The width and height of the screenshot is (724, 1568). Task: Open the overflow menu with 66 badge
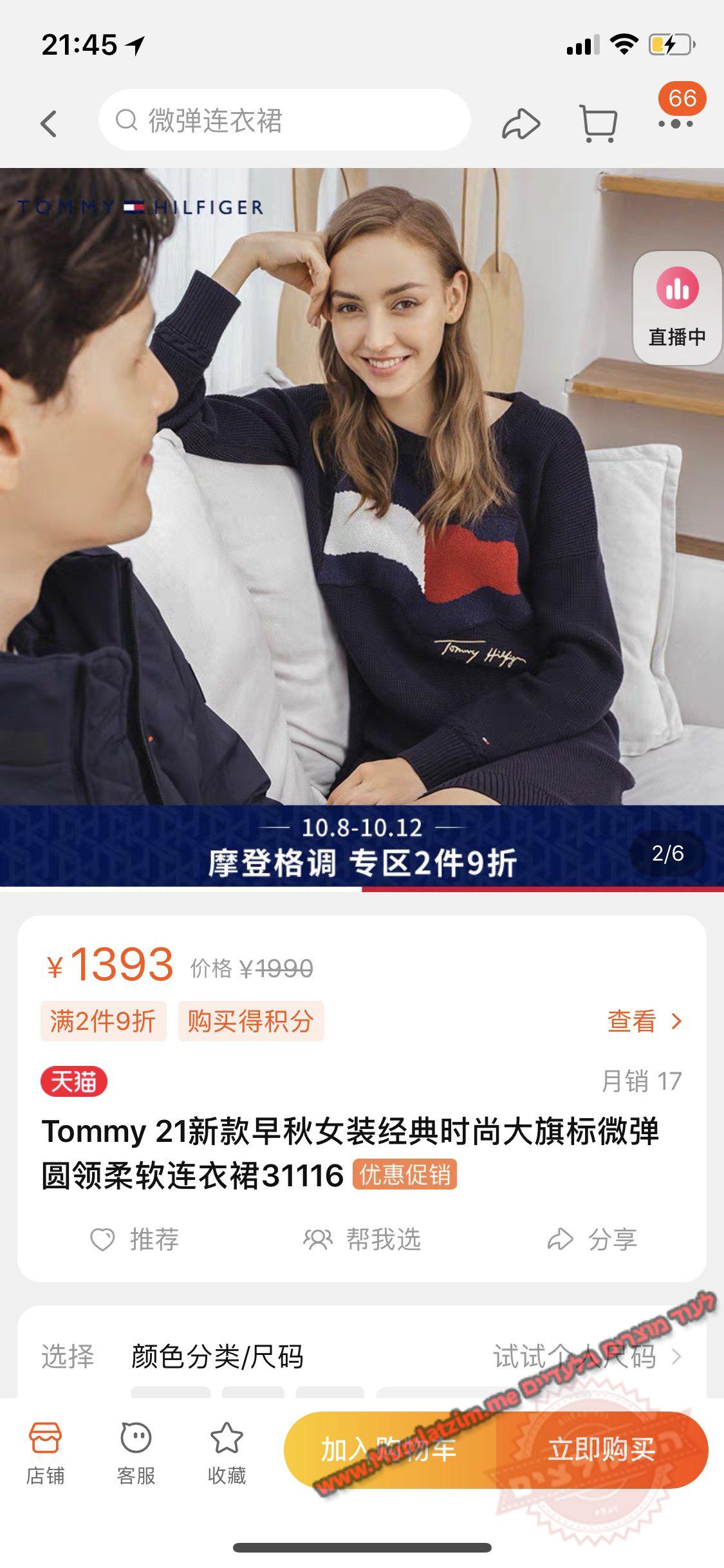coord(676,123)
